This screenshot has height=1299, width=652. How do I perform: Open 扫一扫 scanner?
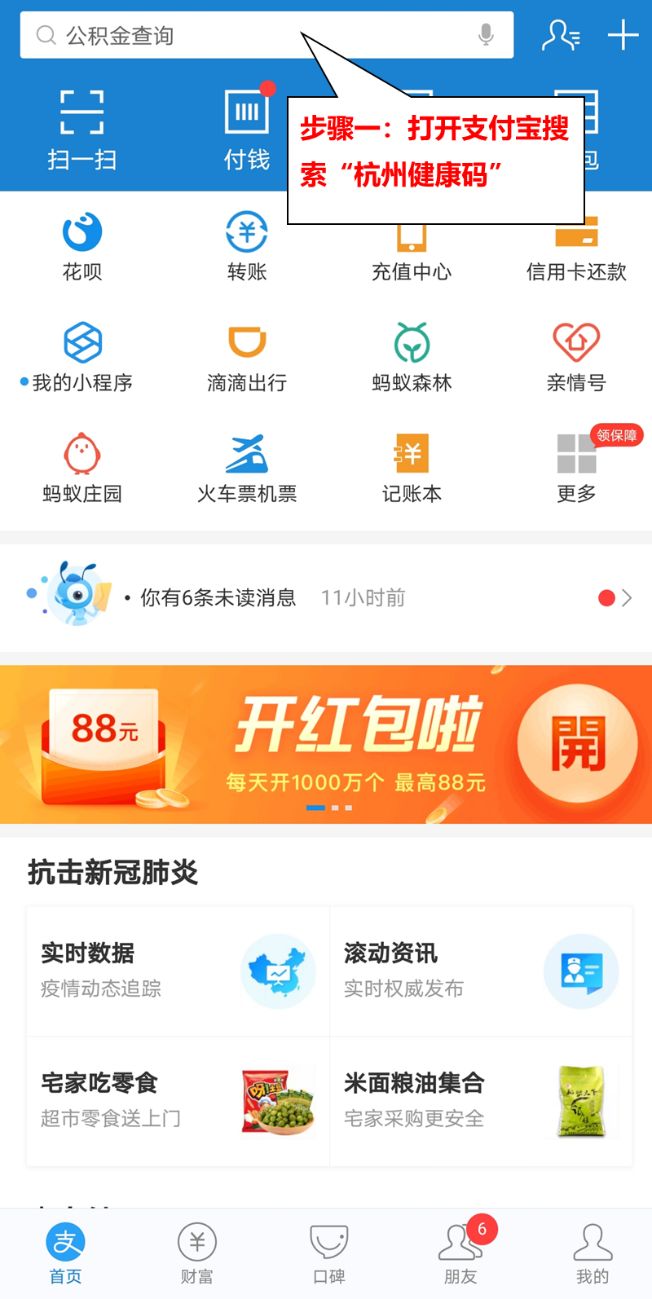[x=82, y=128]
